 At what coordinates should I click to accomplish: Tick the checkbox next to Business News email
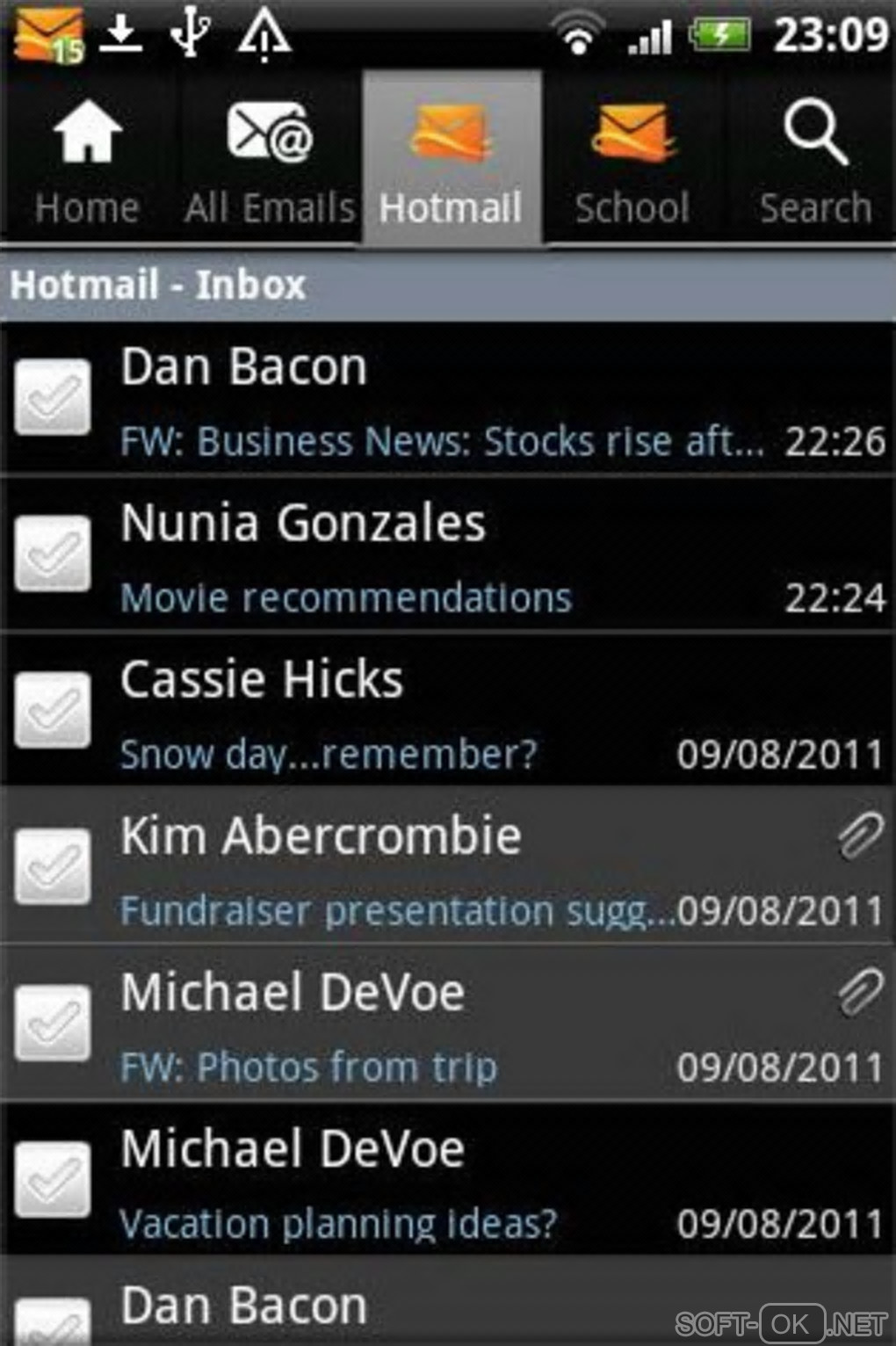(x=53, y=397)
